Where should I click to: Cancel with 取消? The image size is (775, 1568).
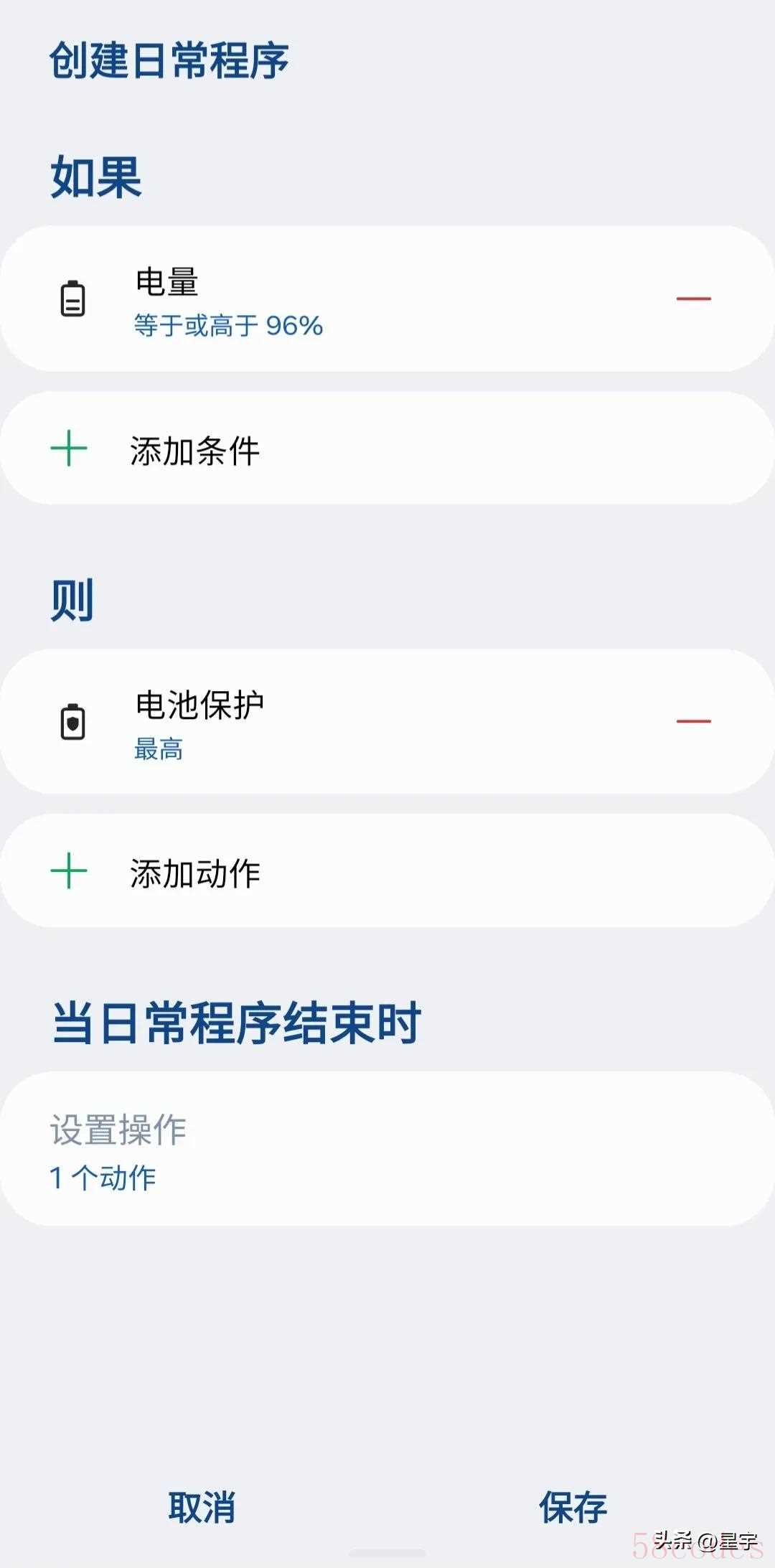pos(202,1507)
